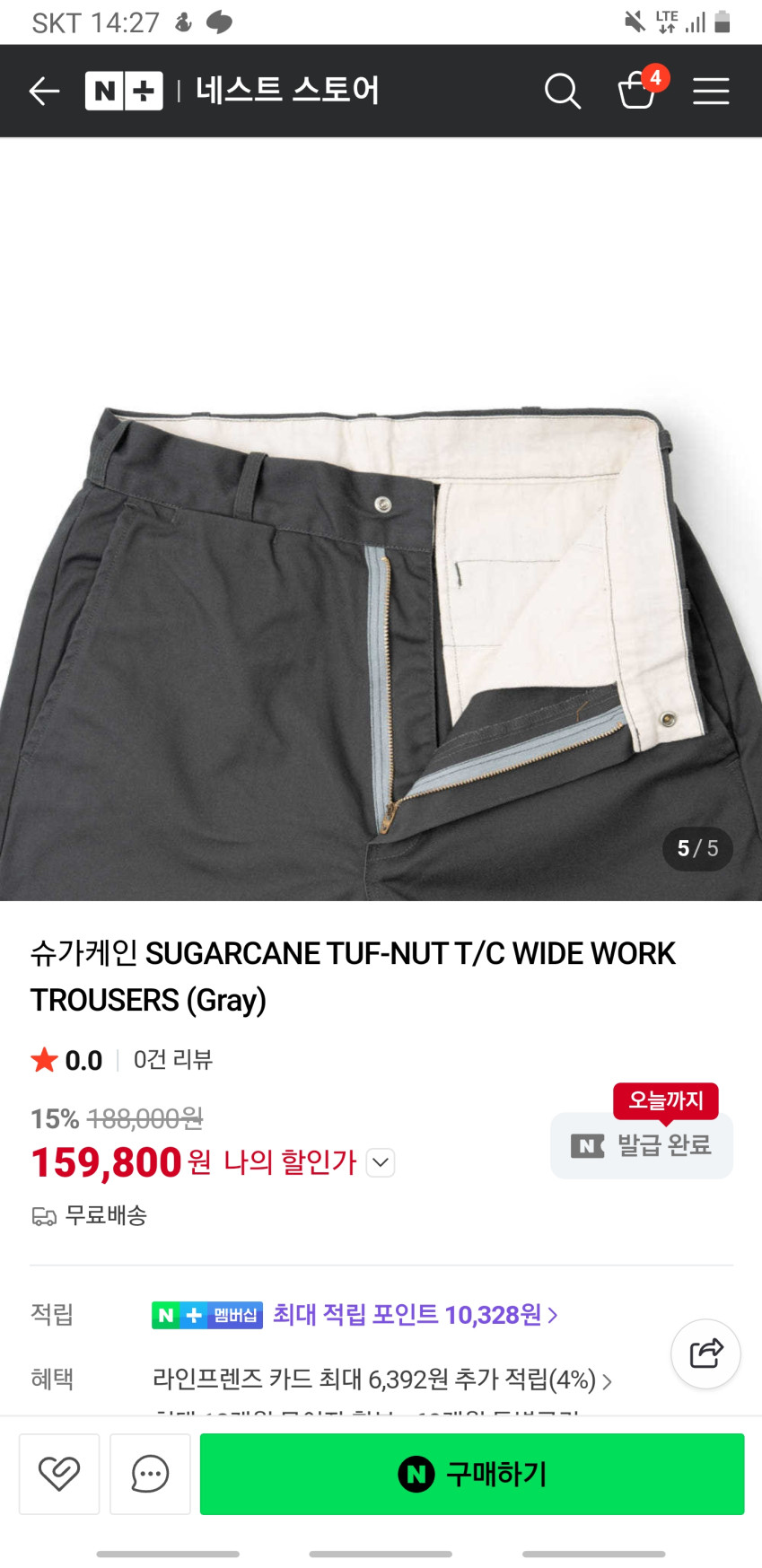Open the hamburger menu
Image resolution: width=762 pixels, height=1568 pixels.
point(710,91)
